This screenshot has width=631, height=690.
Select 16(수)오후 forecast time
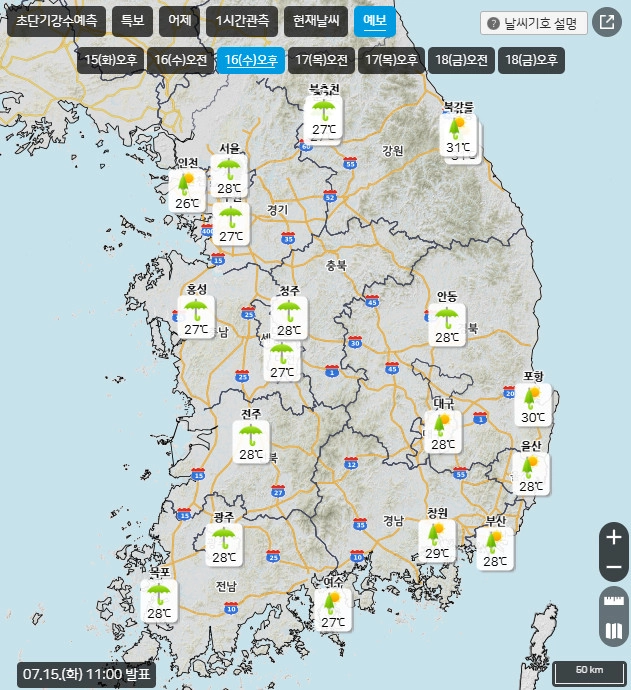(x=251, y=61)
